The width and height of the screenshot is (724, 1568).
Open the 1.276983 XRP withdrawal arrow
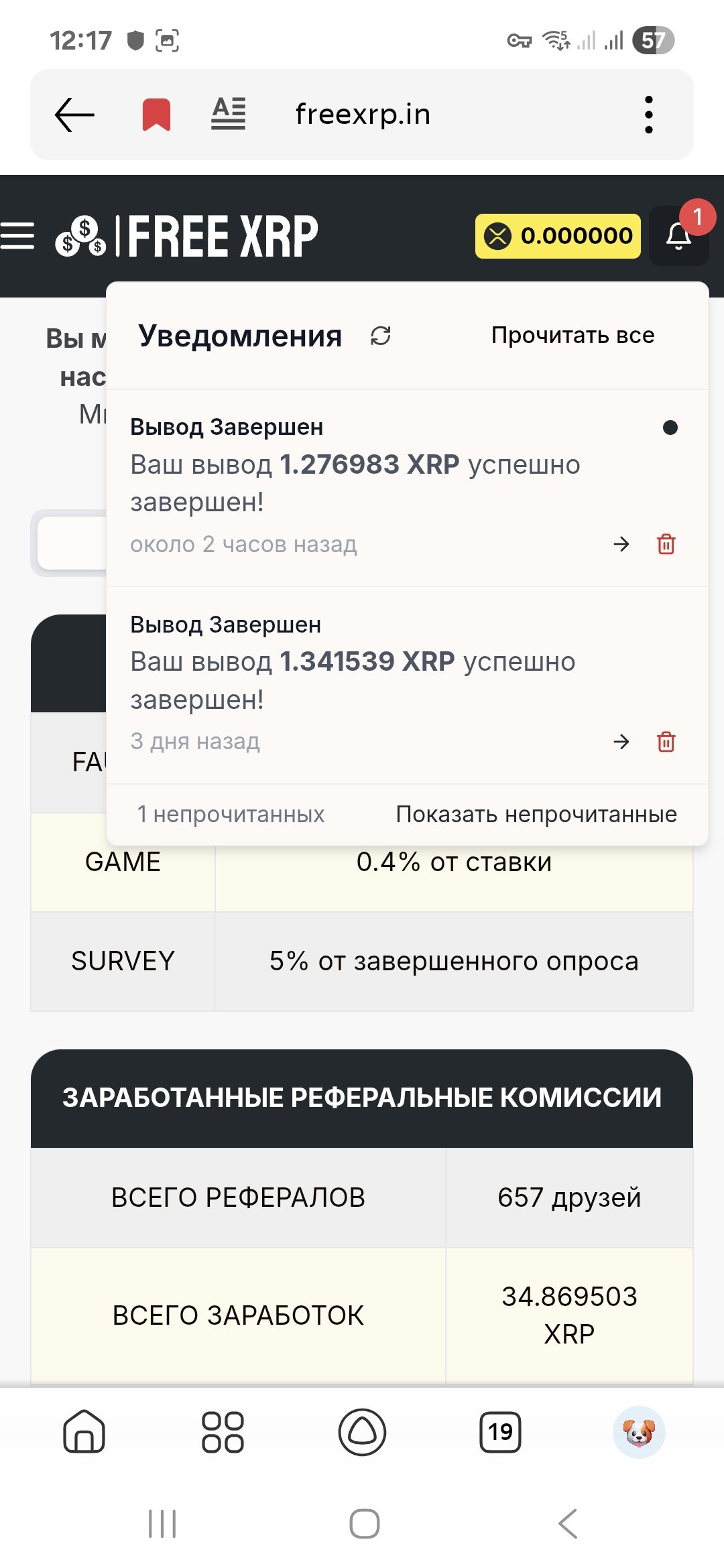(x=621, y=544)
